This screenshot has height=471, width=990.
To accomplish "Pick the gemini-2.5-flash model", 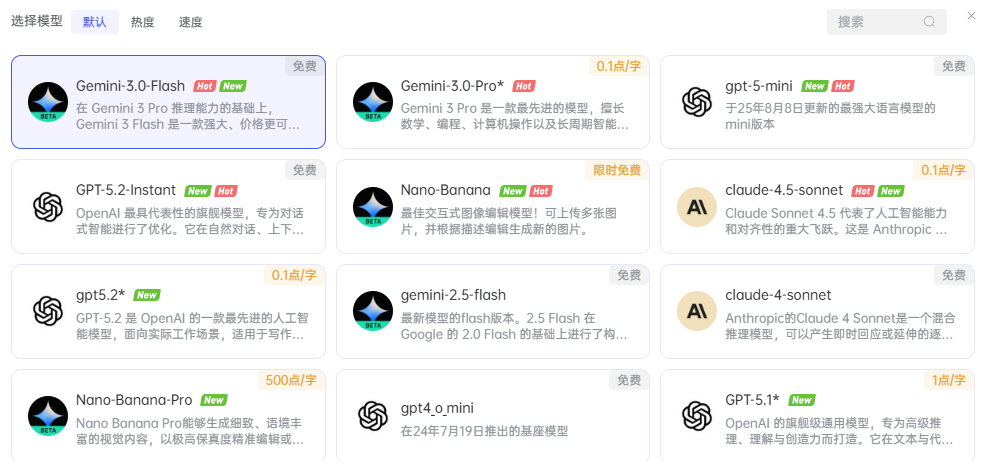I will pyautogui.click(x=493, y=312).
